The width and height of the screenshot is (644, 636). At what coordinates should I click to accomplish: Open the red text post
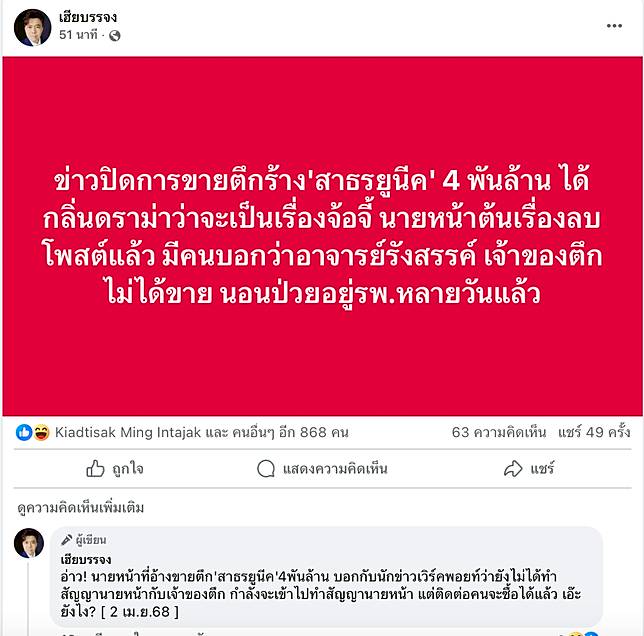(x=322, y=235)
